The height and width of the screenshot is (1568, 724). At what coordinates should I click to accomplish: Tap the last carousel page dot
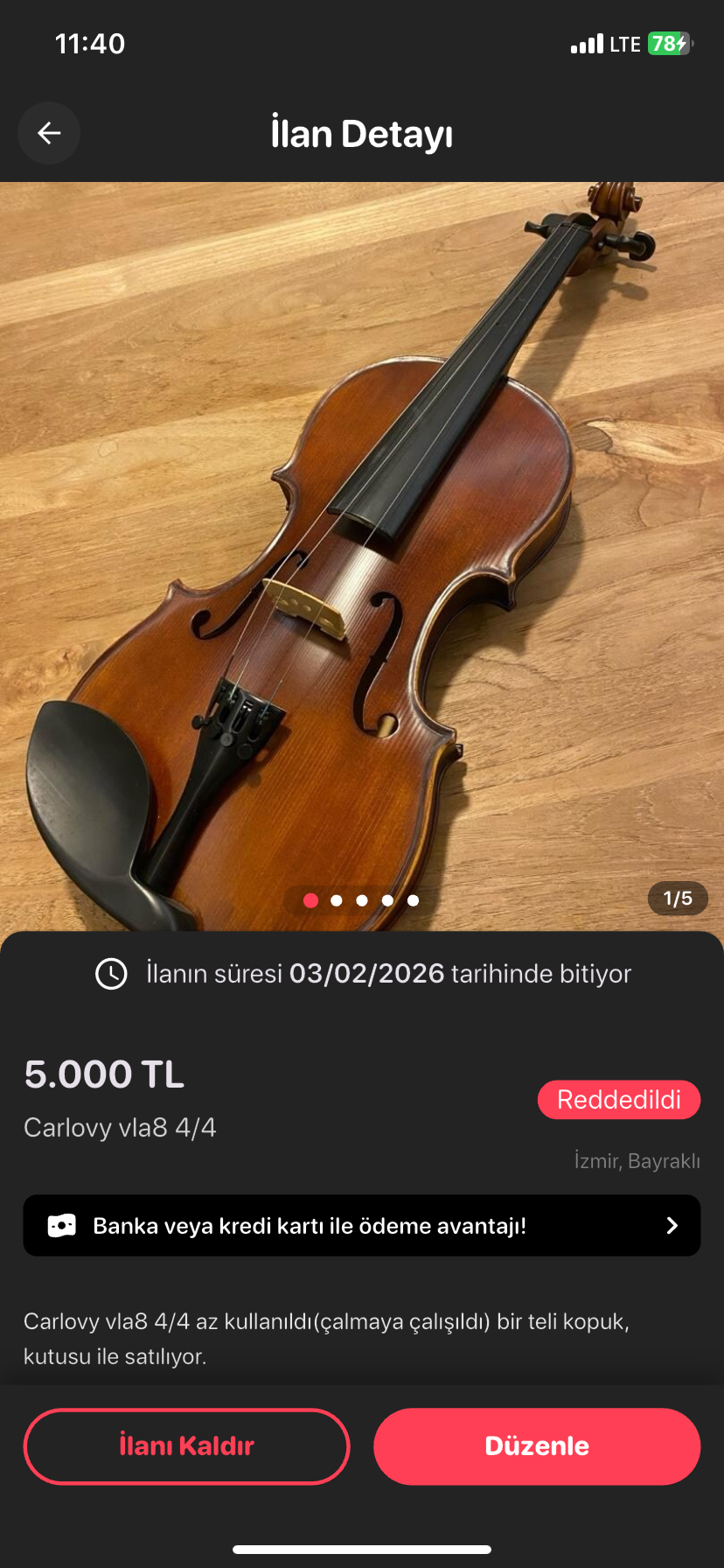pyautogui.click(x=413, y=899)
